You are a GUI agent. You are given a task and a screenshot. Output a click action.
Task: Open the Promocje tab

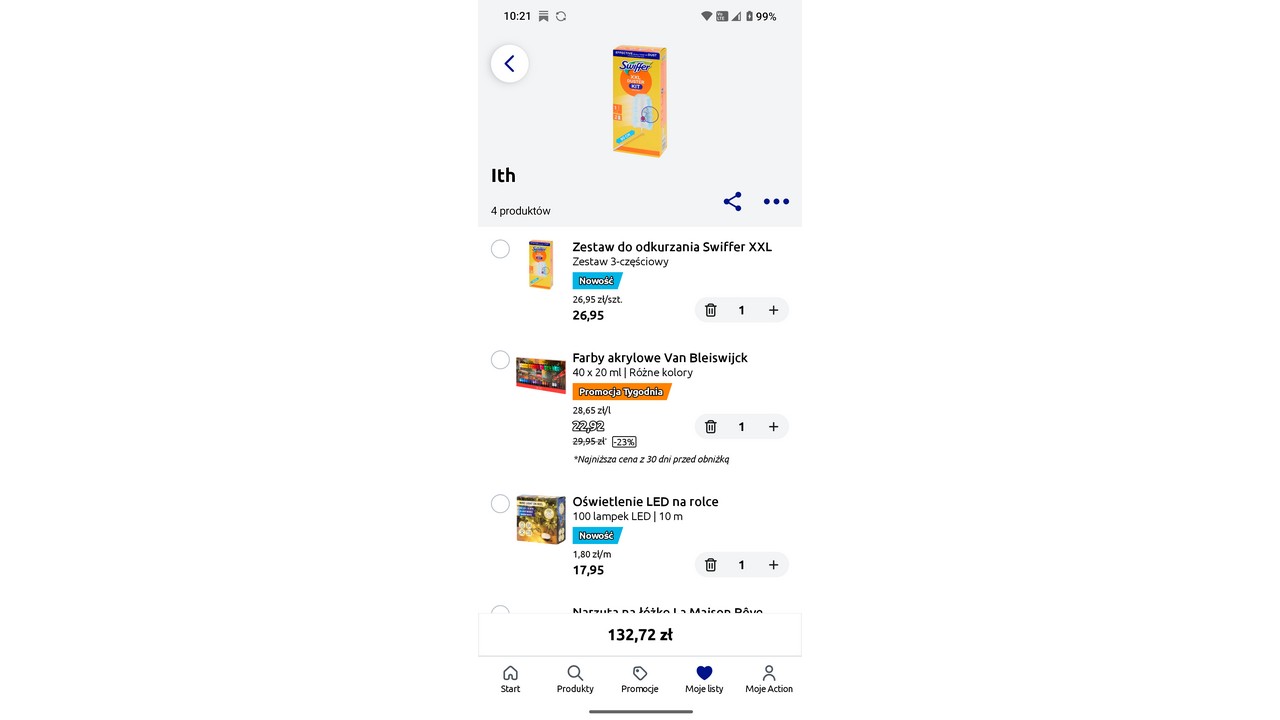(x=639, y=679)
